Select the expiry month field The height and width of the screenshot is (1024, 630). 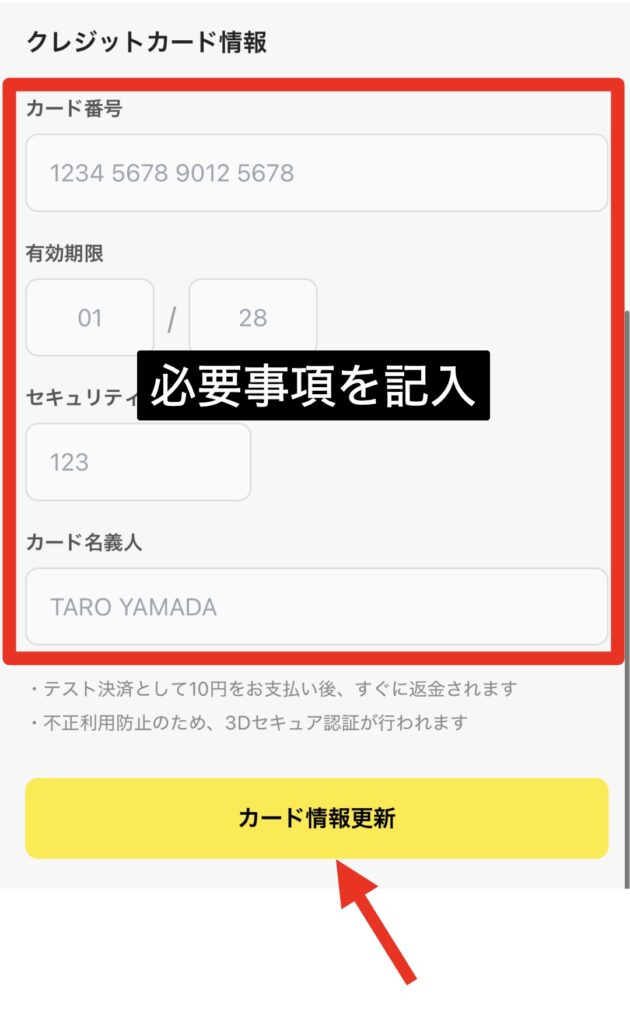[x=90, y=318]
